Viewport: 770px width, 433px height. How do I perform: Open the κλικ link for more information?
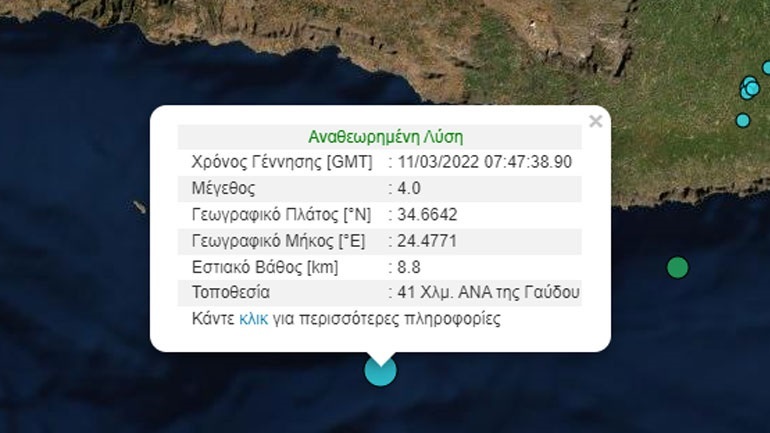[x=253, y=320]
